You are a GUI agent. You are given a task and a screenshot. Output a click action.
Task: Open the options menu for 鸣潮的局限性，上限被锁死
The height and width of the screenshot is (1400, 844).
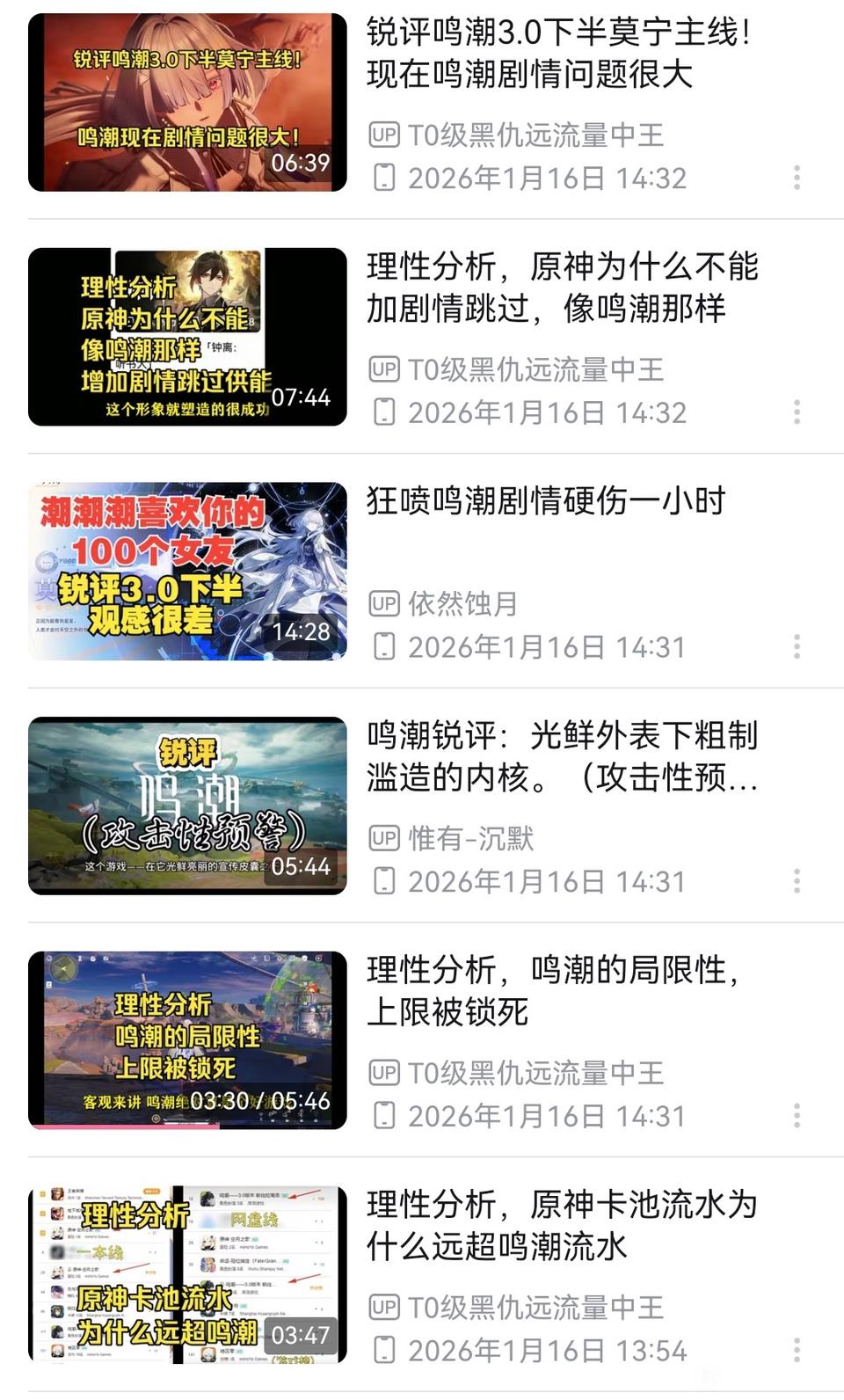(797, 1115)
